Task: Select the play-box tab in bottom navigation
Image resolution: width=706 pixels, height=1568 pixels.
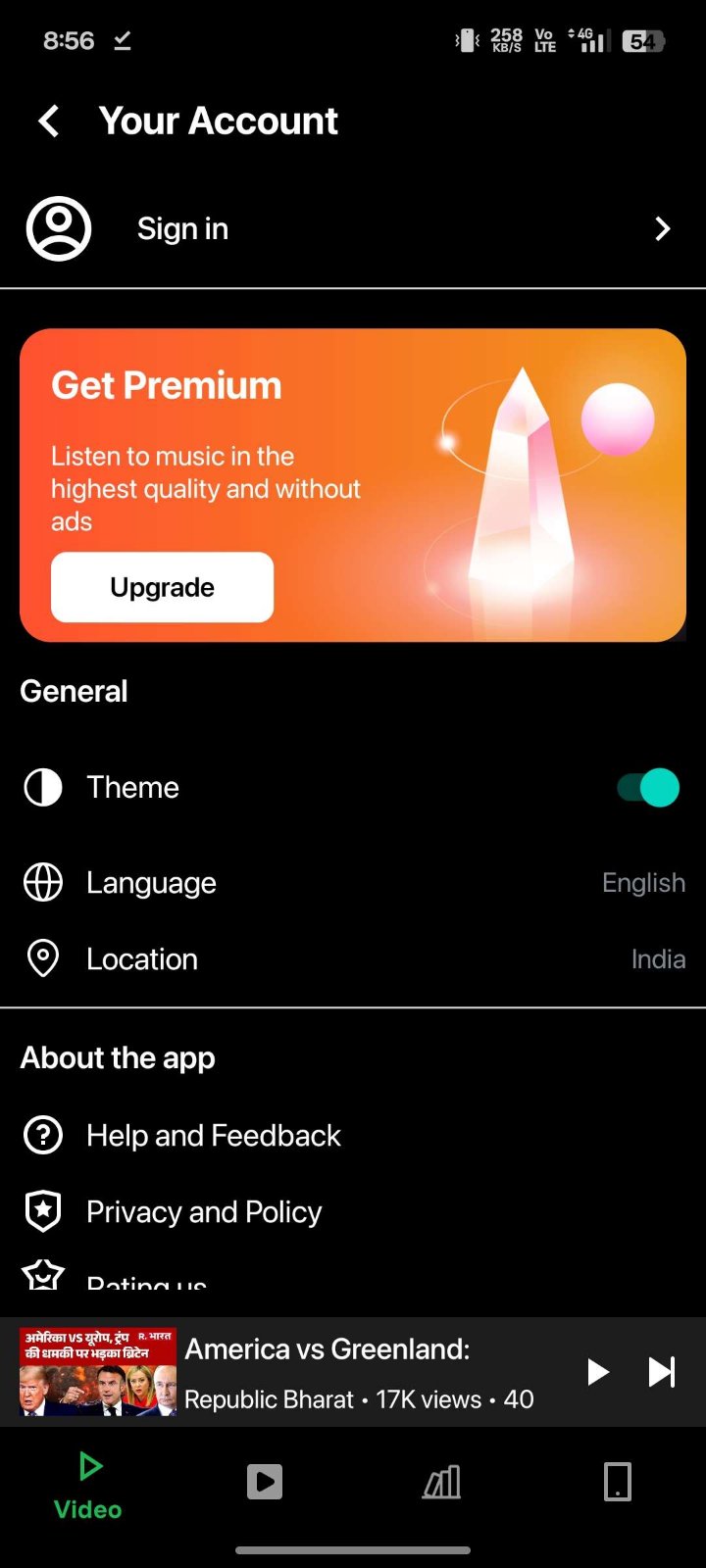Action: (x=265, y=1483)
